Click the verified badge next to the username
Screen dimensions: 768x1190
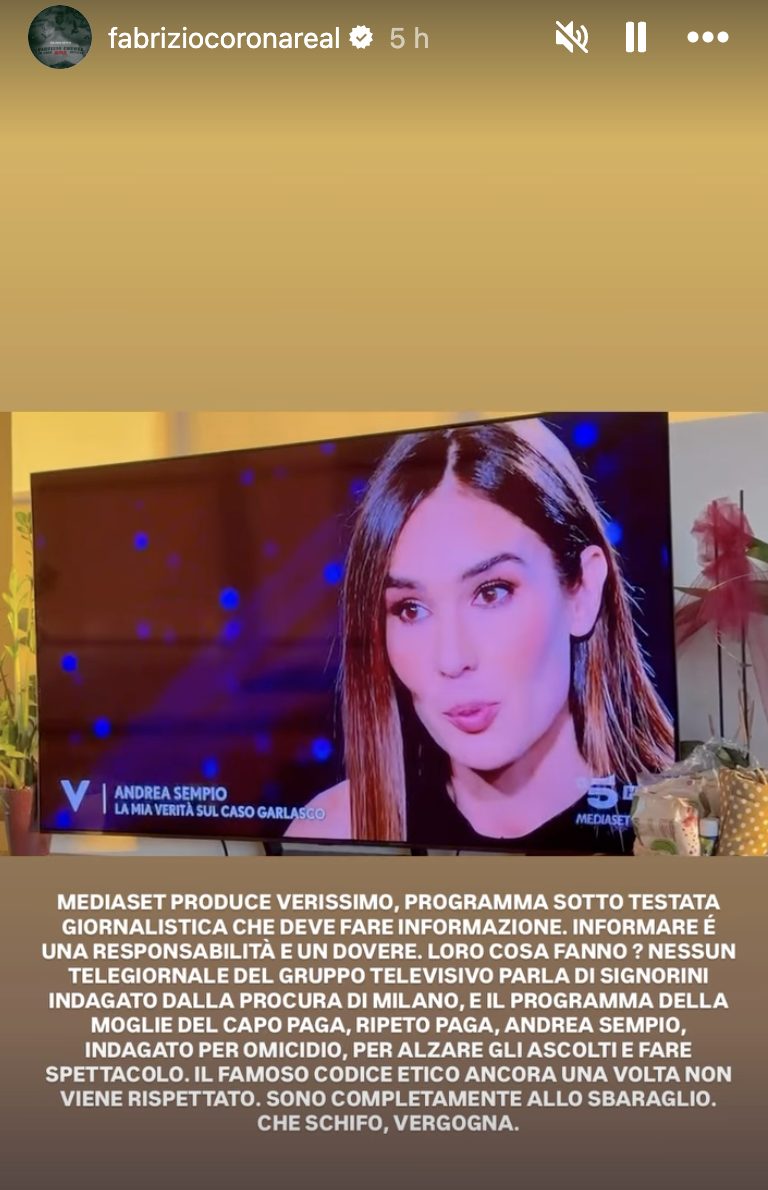[358, 32]
